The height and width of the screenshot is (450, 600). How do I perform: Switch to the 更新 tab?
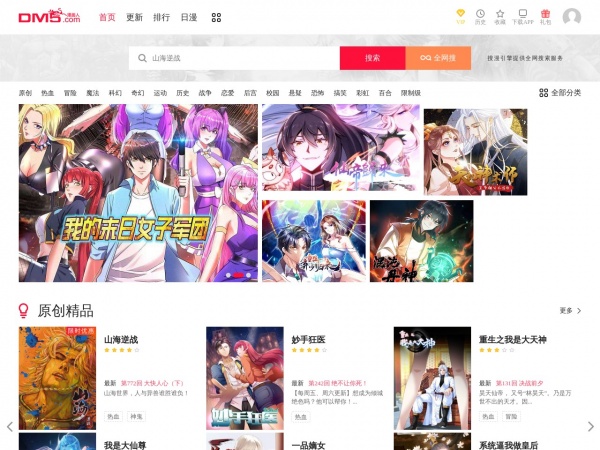tap(134, 17)
